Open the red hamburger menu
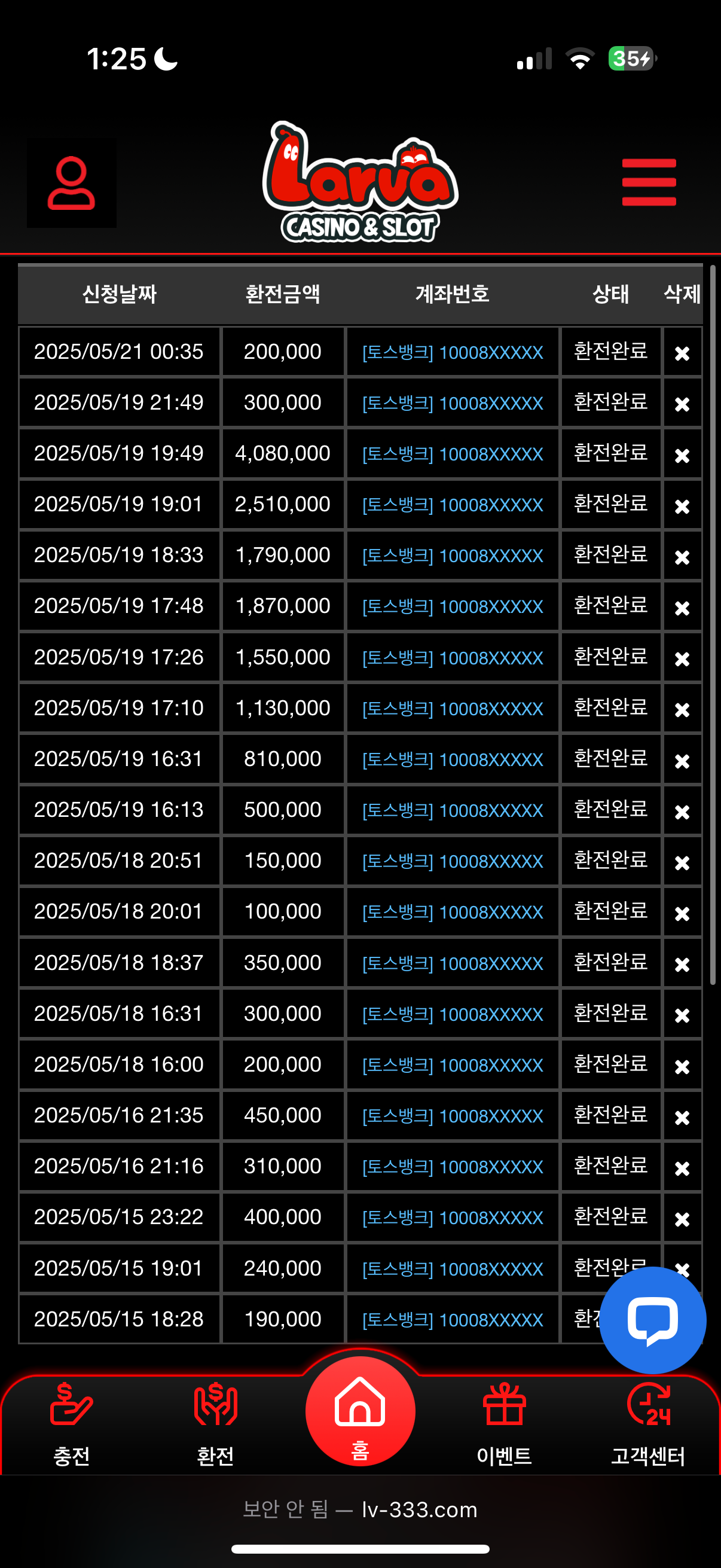Image resolution: width=721 pixels, height=1568 pixels. (649, 182)
